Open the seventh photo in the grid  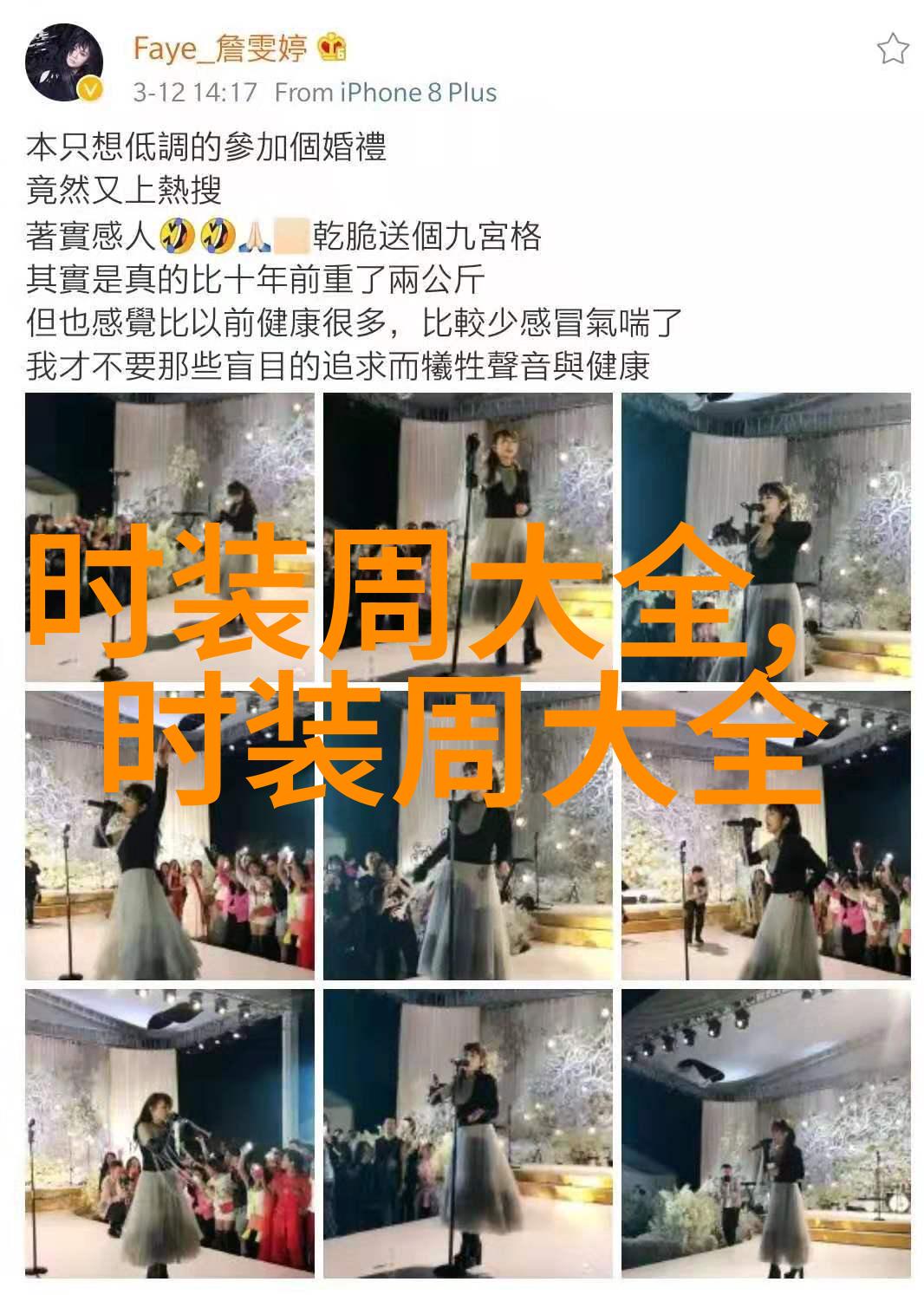coord(170,1133)
